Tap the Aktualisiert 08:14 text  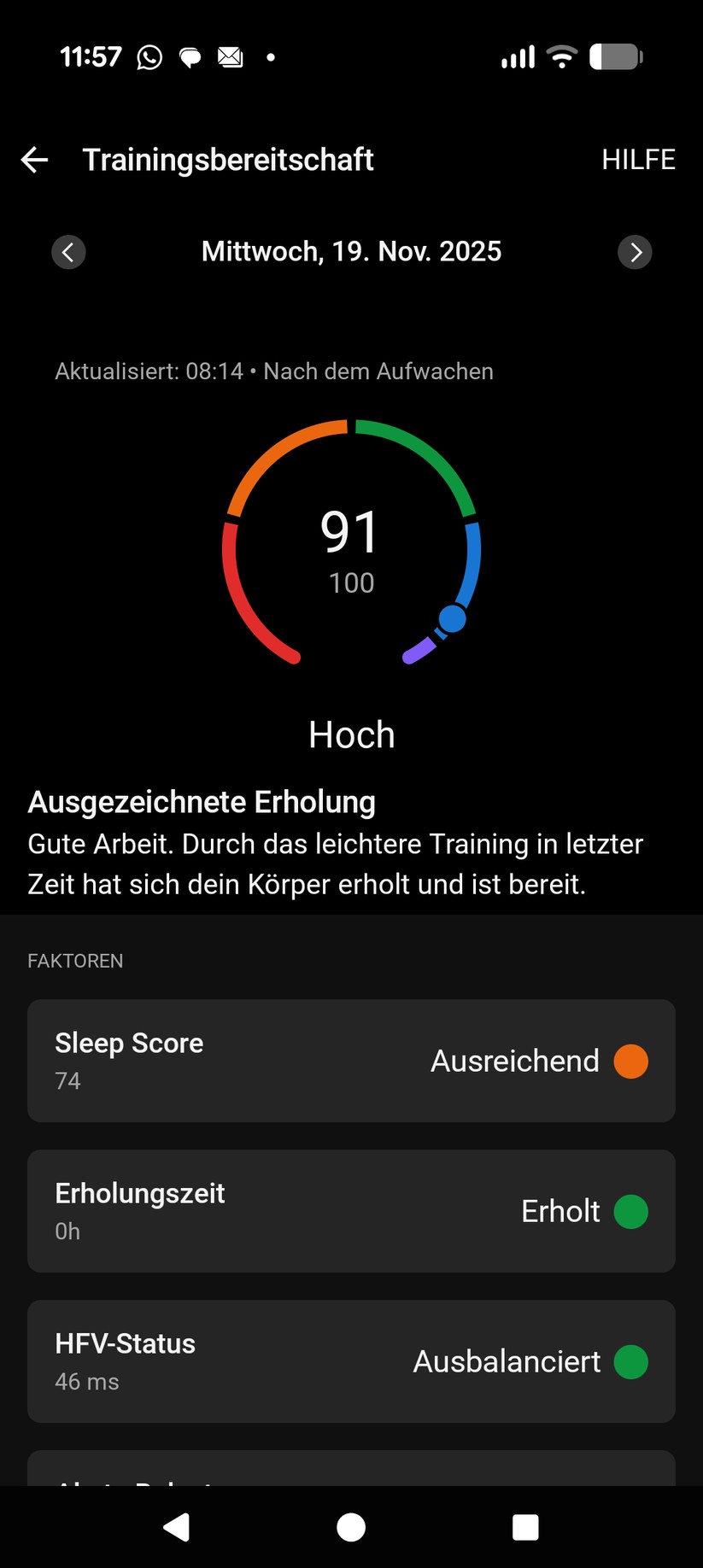275,371
